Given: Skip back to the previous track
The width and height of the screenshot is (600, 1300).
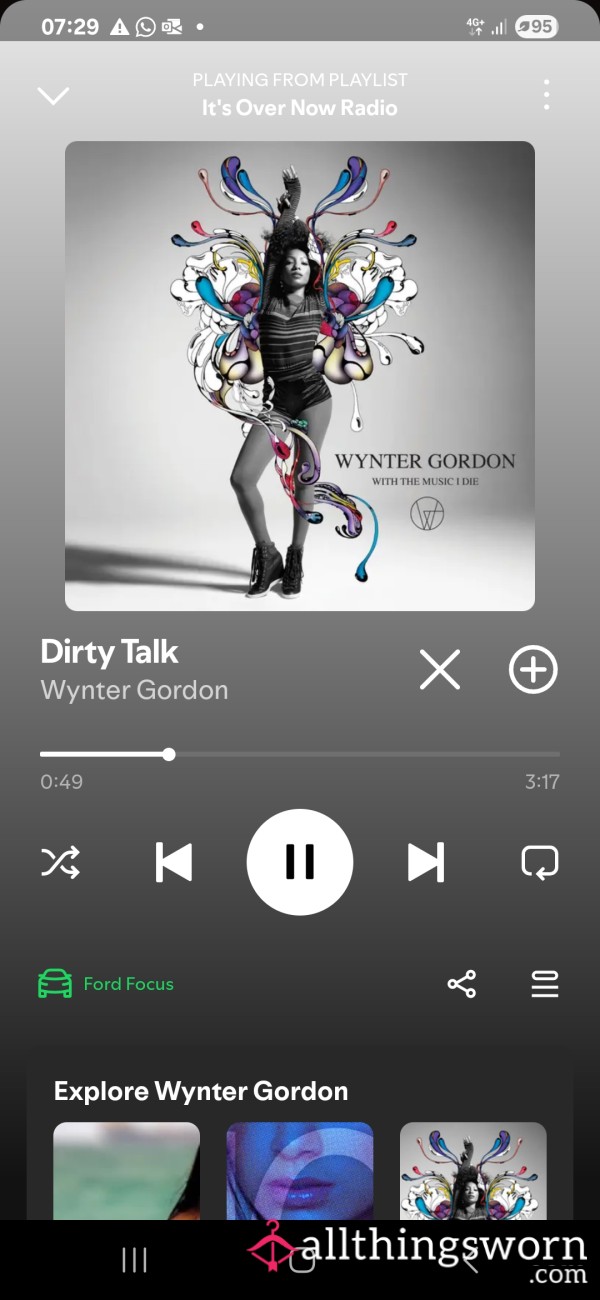Looking at the screenshot, I should [173, 862].
